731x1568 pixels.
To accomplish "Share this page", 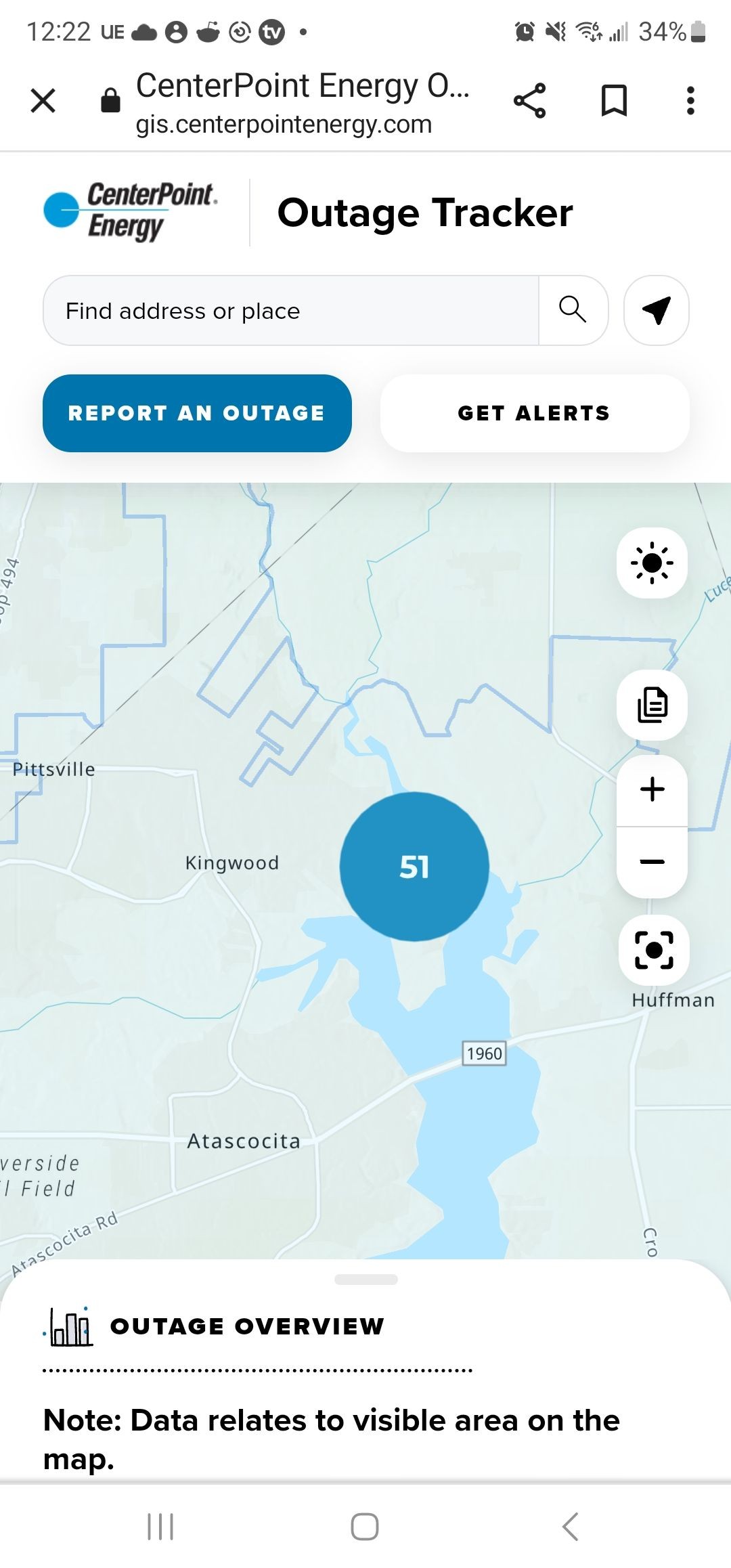I will pyautogui.click(x=529, y=101).
